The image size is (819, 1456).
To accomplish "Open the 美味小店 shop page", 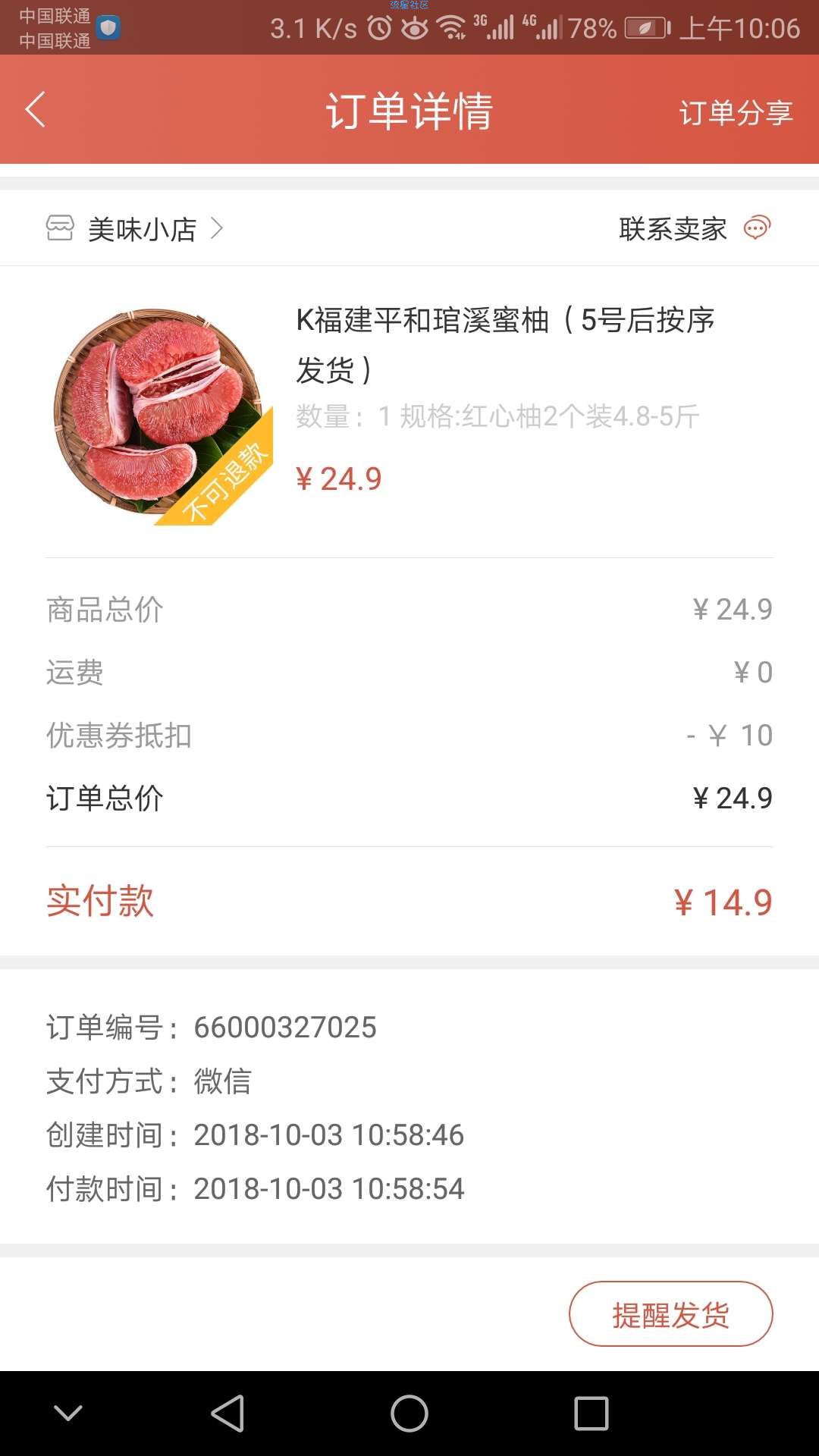I will pos(134,228).
